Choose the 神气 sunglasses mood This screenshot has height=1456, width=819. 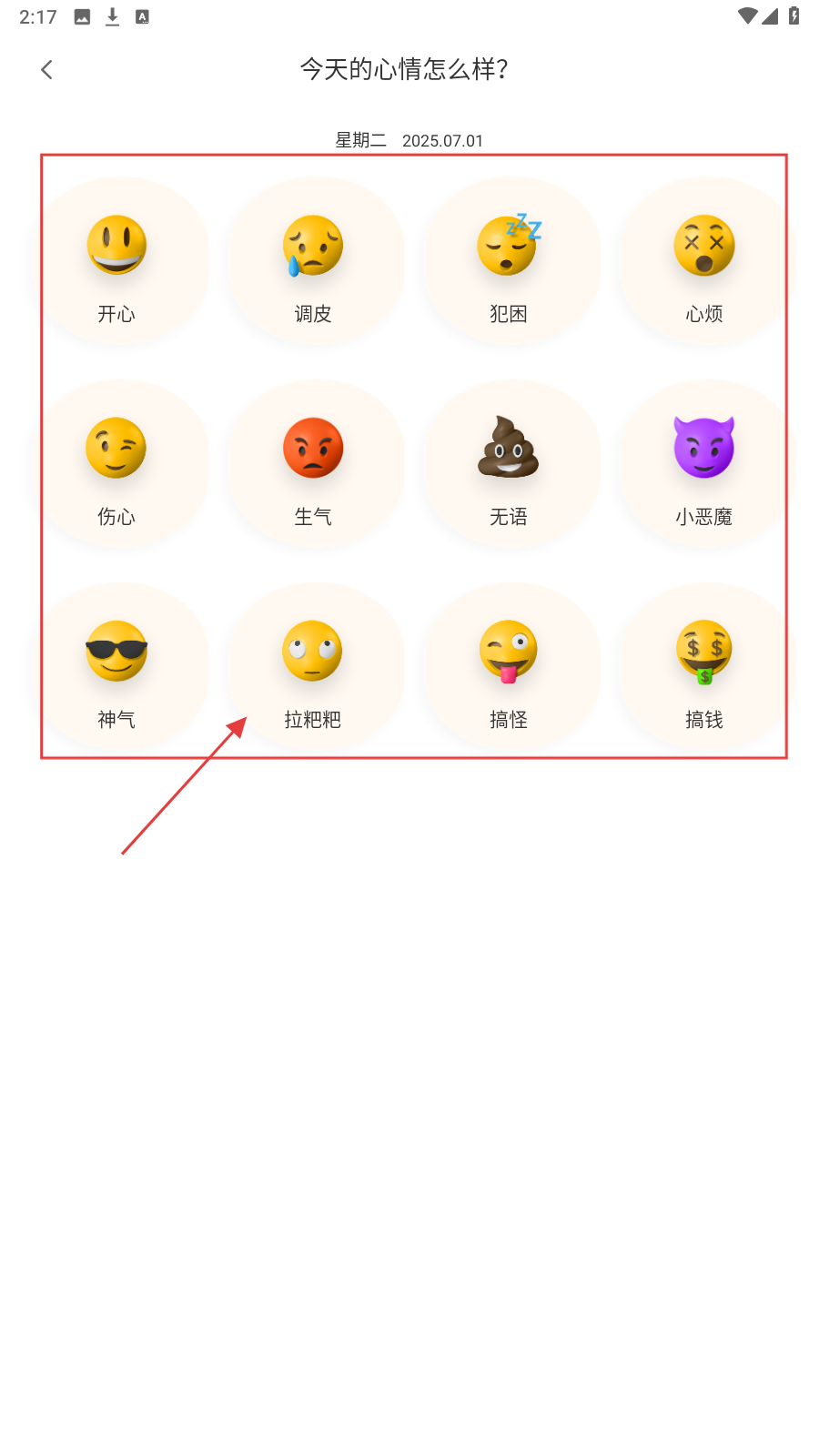pos(117,667)
